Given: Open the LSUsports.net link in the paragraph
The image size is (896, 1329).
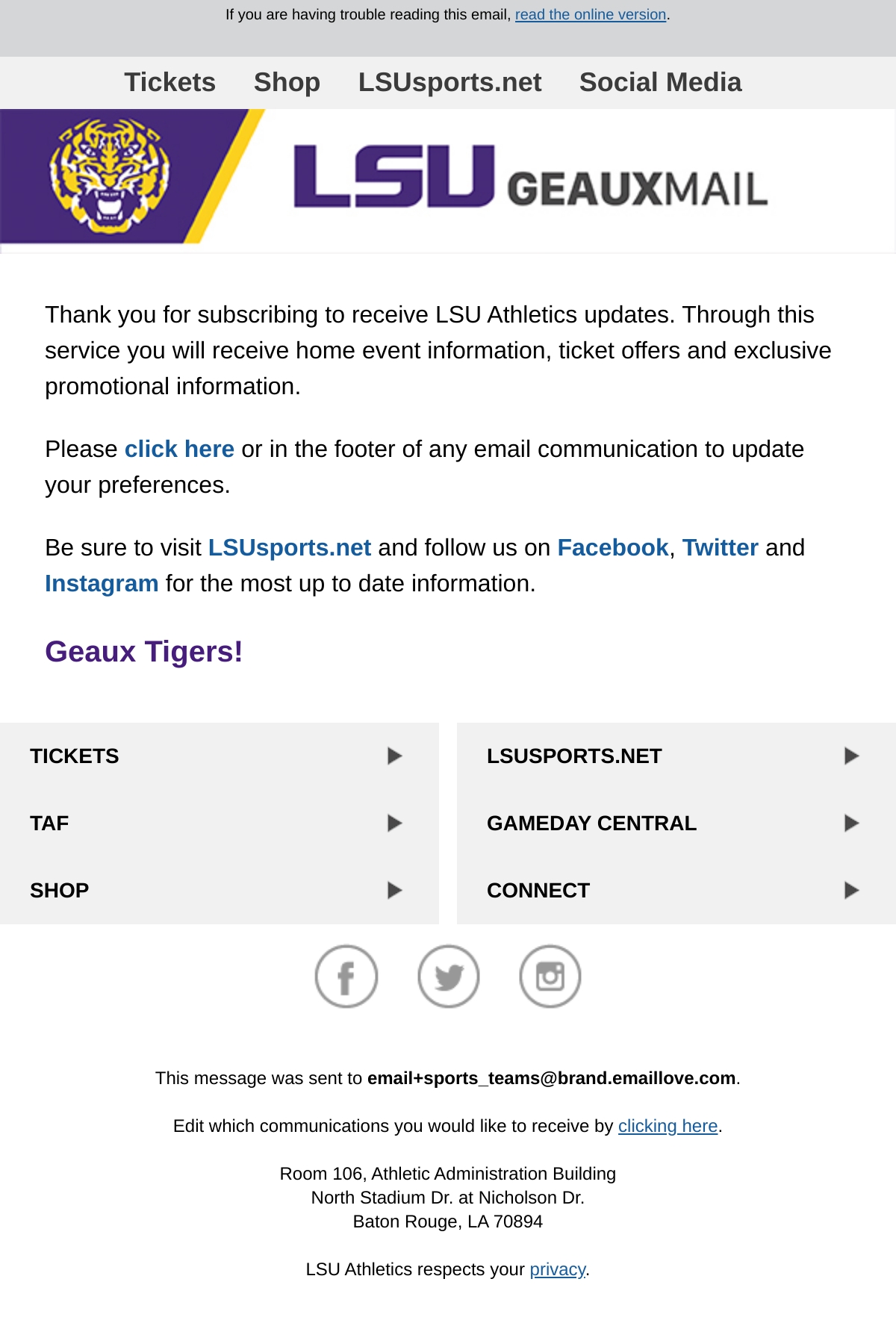Looking at the screenshot, I should pos(290,547).
